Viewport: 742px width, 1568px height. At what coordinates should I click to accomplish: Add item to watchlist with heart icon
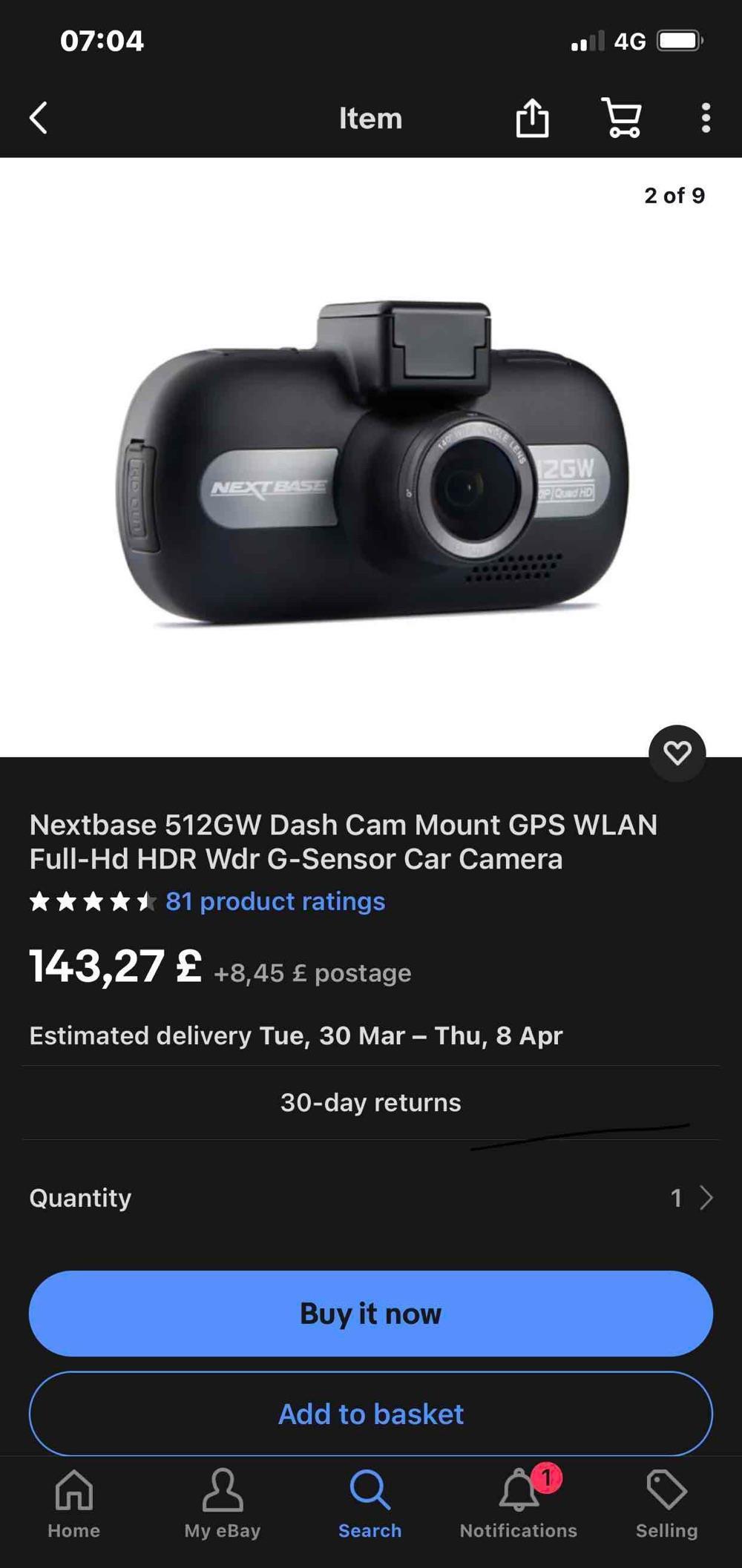677,754
